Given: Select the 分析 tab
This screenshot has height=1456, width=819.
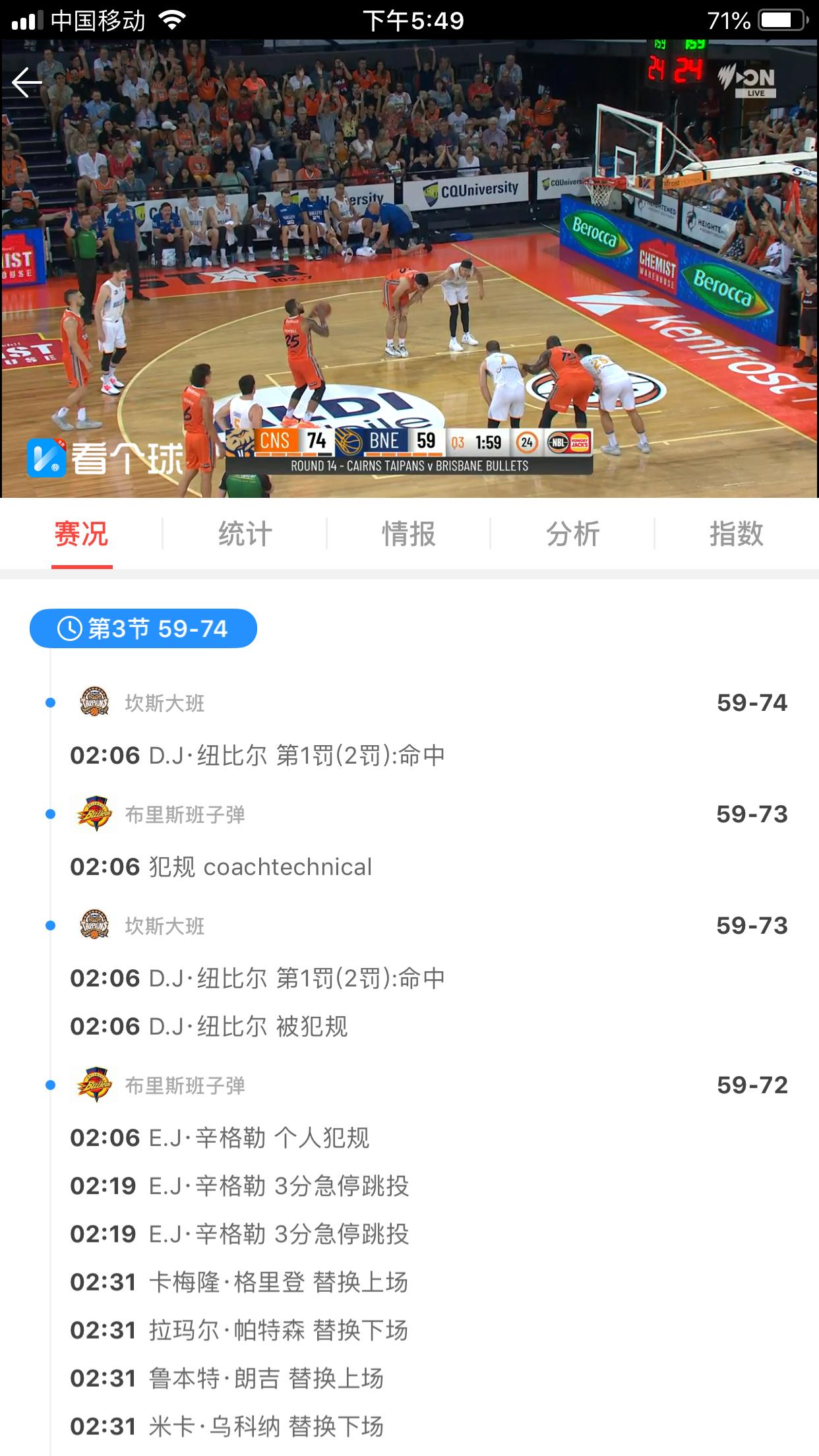Looking at the screenshot, I should (x=573, y=534).
